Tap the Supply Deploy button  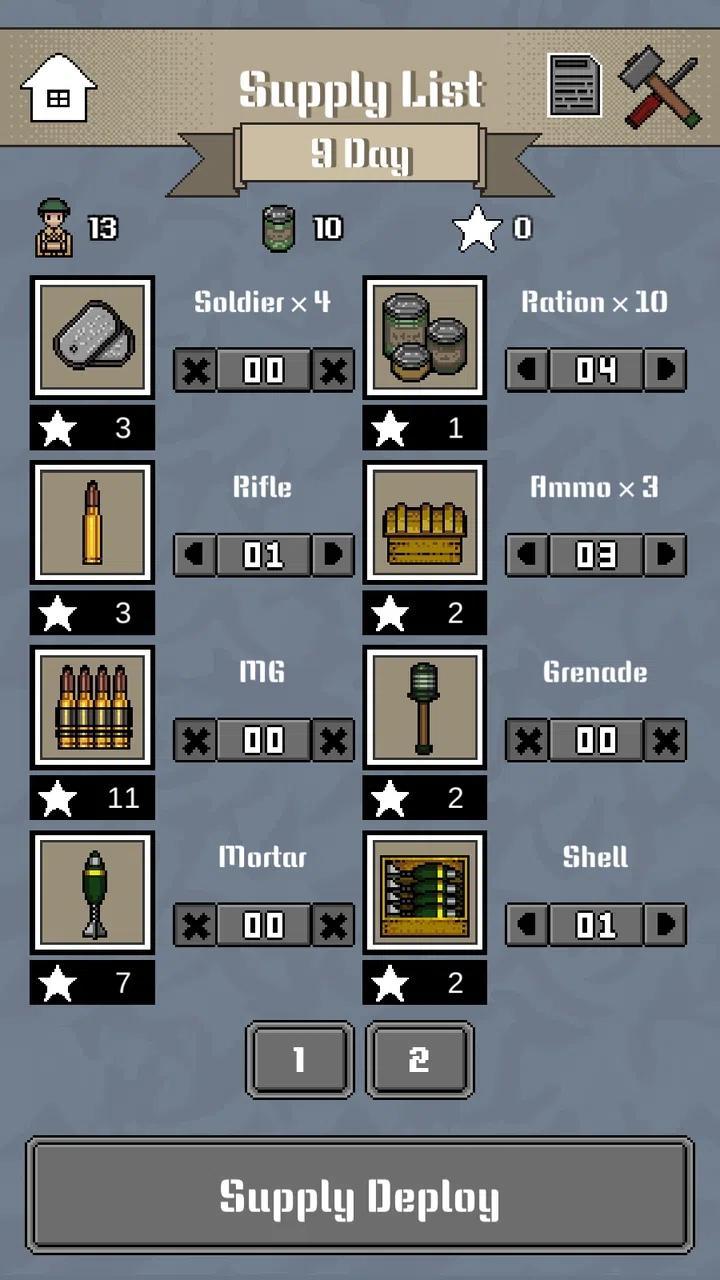click(x=360, y=1195)
